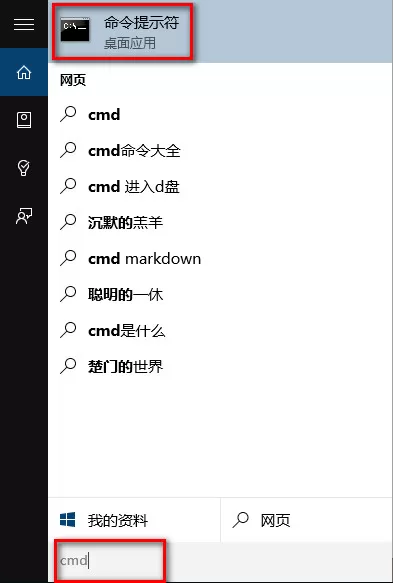The image size is (393, 583).
Task: Switch to the 网页 search filter
Action: click(307, 520)
